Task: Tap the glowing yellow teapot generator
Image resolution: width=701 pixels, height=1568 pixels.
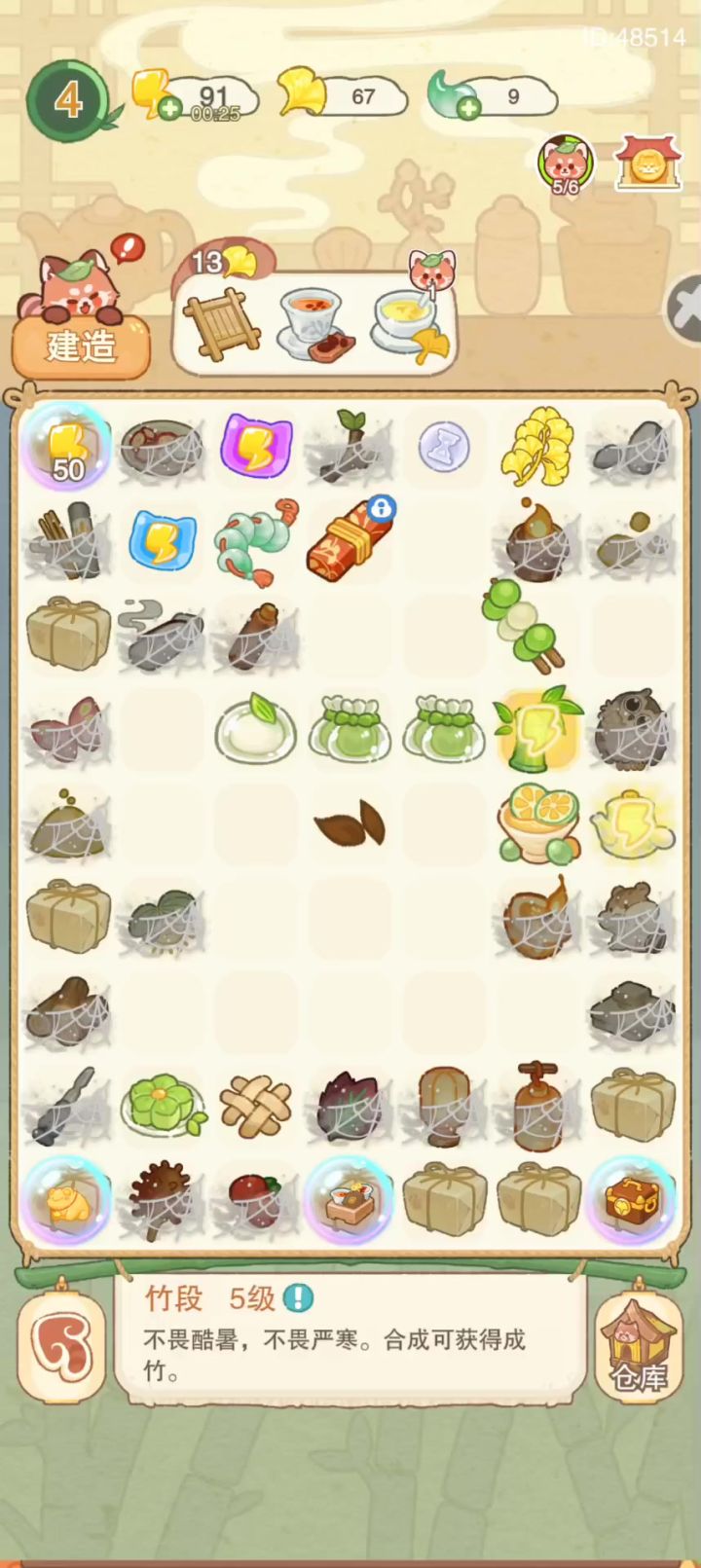Action: click(x=632, y=826)
